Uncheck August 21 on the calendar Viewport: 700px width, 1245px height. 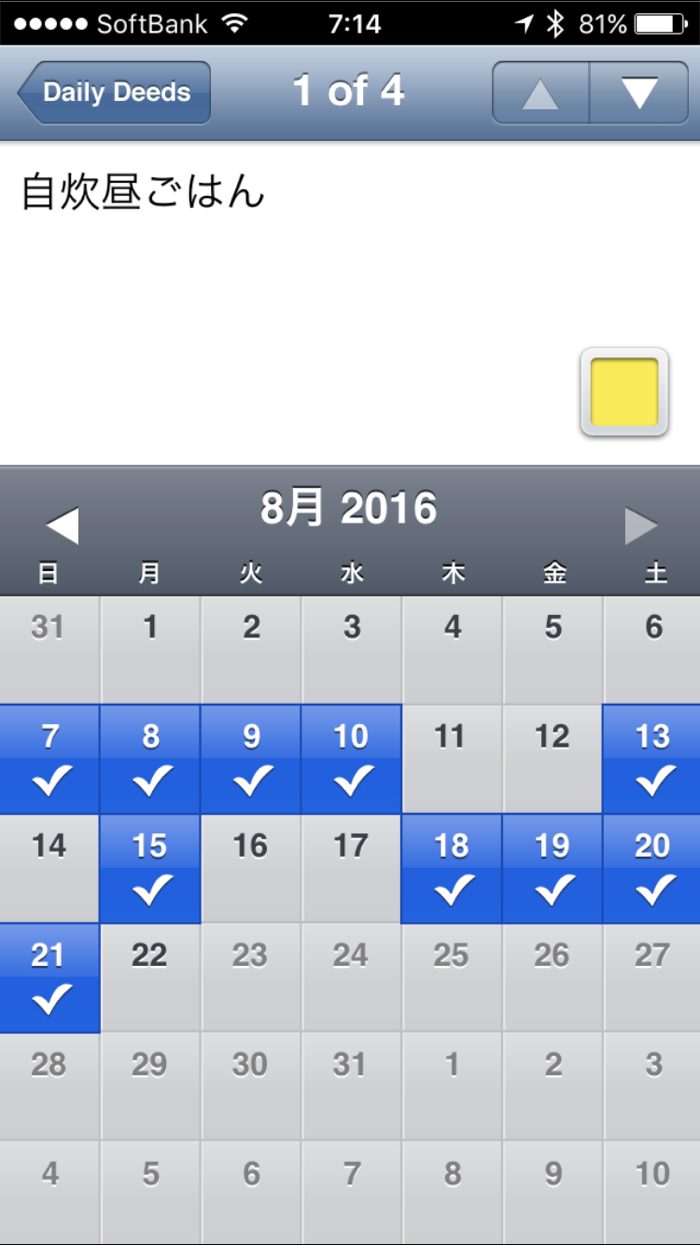coord(50,978)
